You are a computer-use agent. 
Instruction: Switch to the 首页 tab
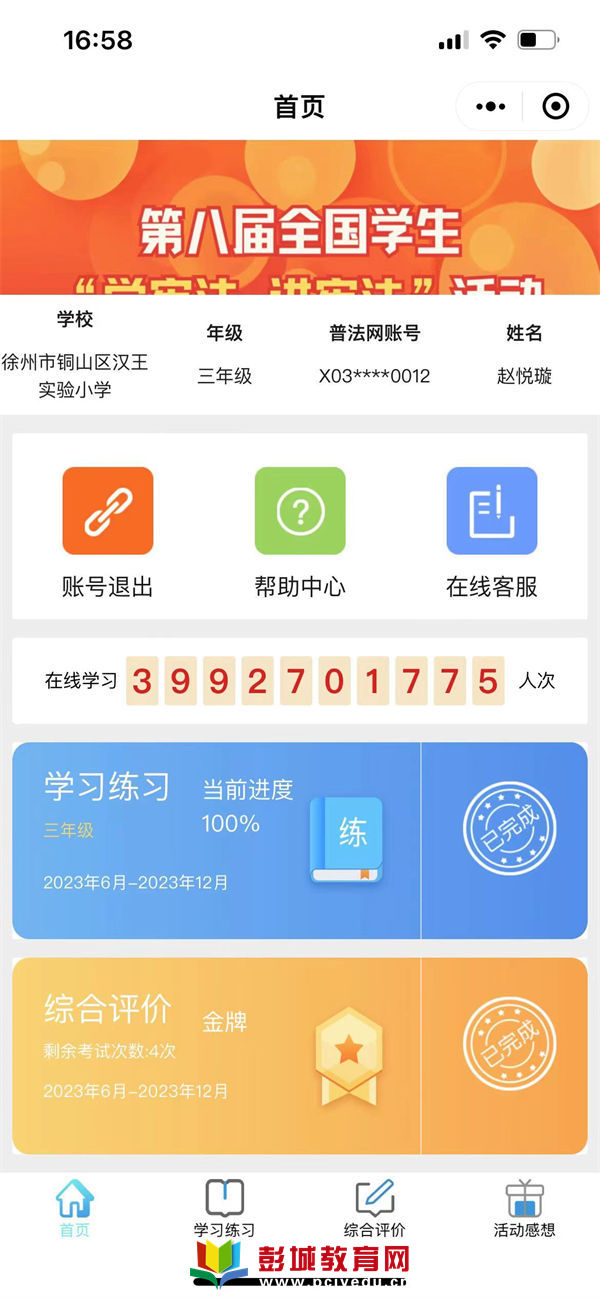click(x=75, y=1207)
